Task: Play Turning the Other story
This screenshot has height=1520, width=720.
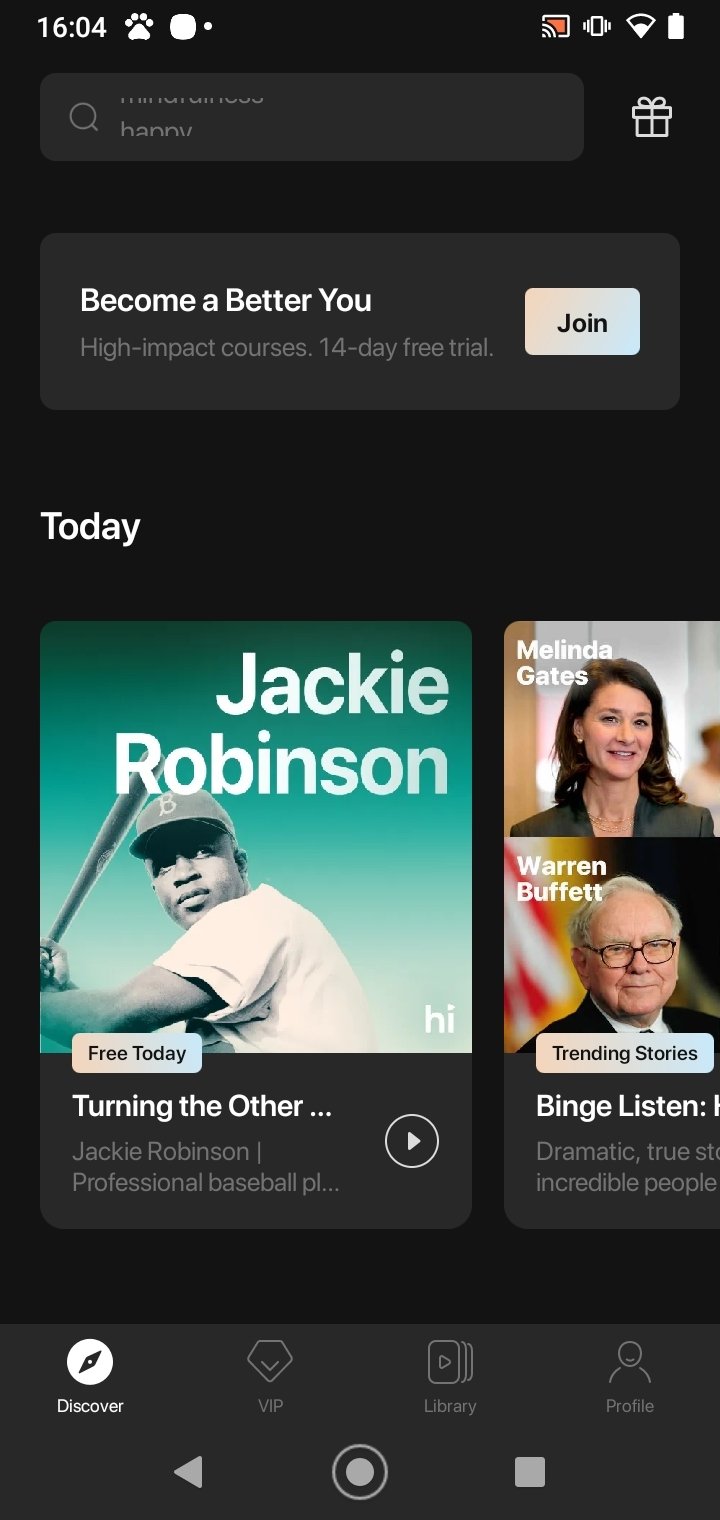Action: tap(412, 1141)
